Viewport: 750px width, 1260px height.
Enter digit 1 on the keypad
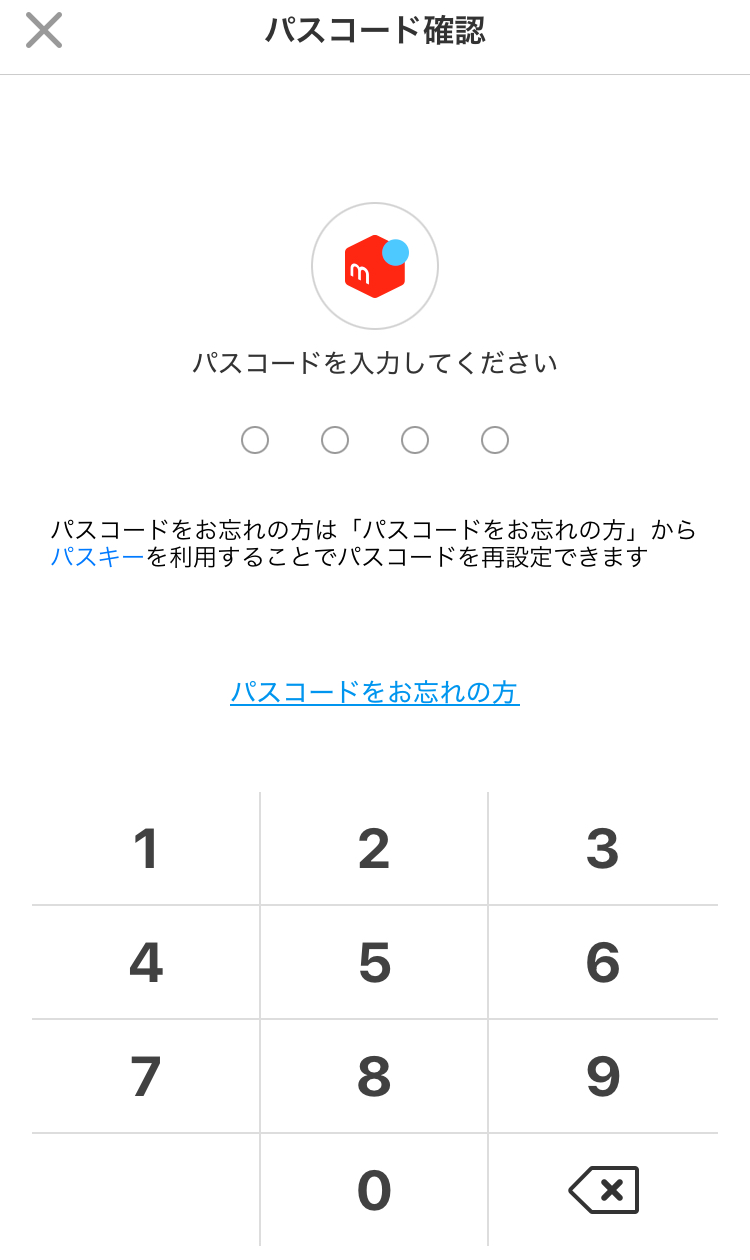pyautogui.click(x=146, y=849)
